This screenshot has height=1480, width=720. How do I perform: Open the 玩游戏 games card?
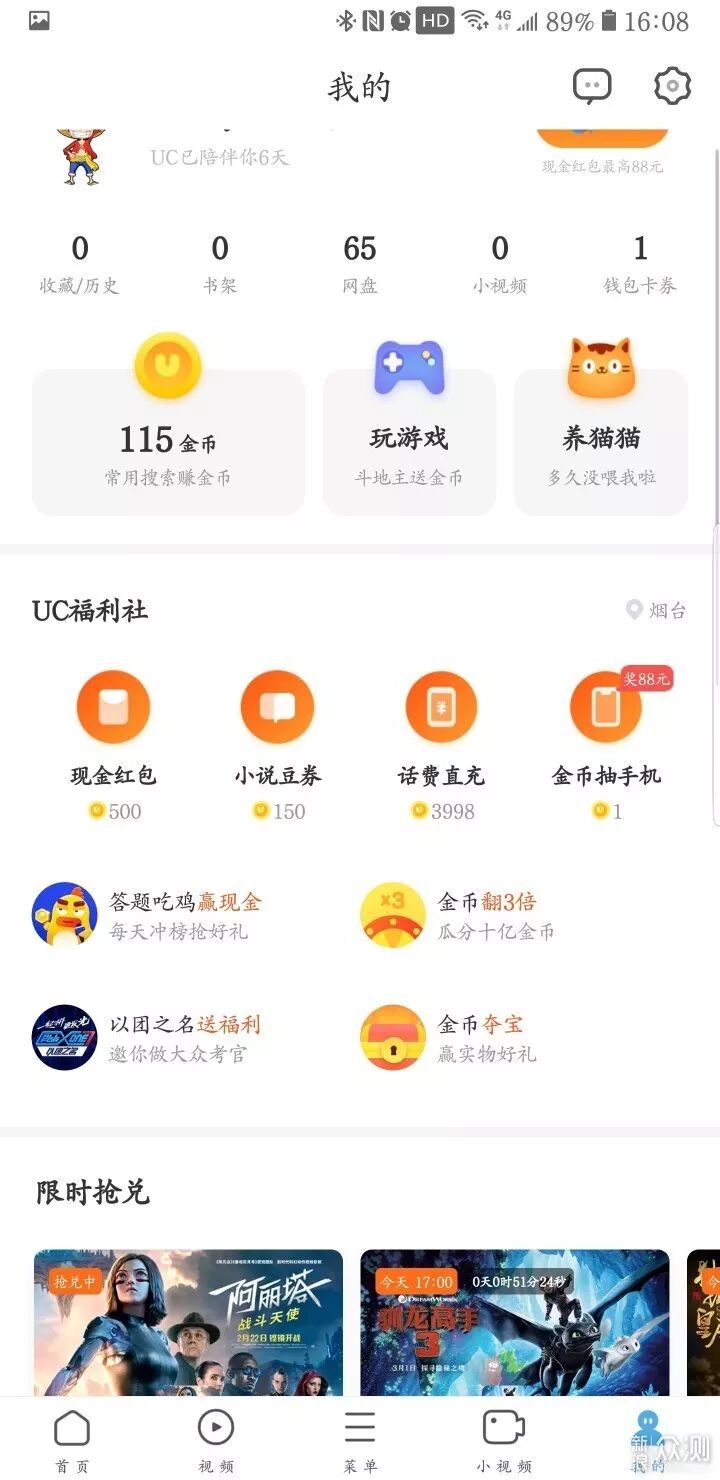click(409, 442)
